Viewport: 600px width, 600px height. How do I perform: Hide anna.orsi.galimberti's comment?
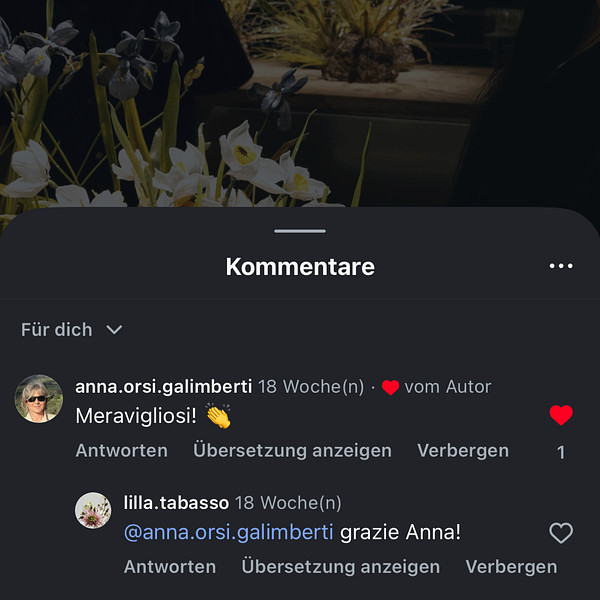coord(462,450)
